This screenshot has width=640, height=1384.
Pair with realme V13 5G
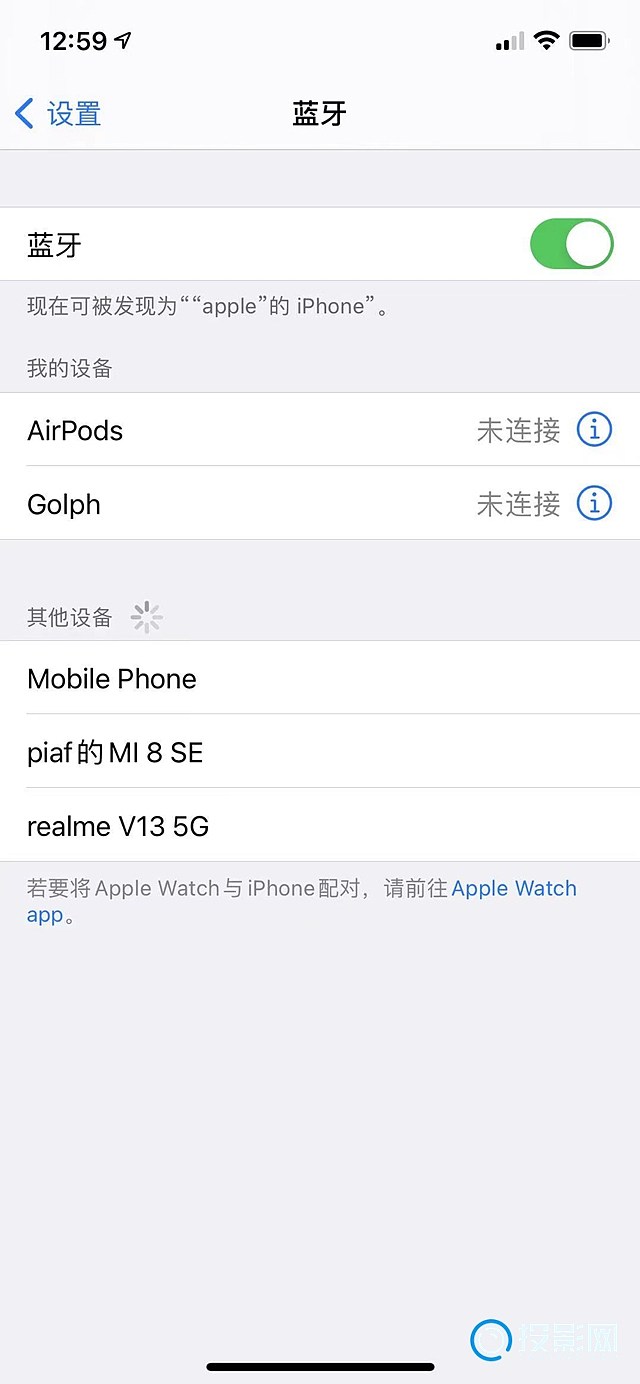pos(320,826)
